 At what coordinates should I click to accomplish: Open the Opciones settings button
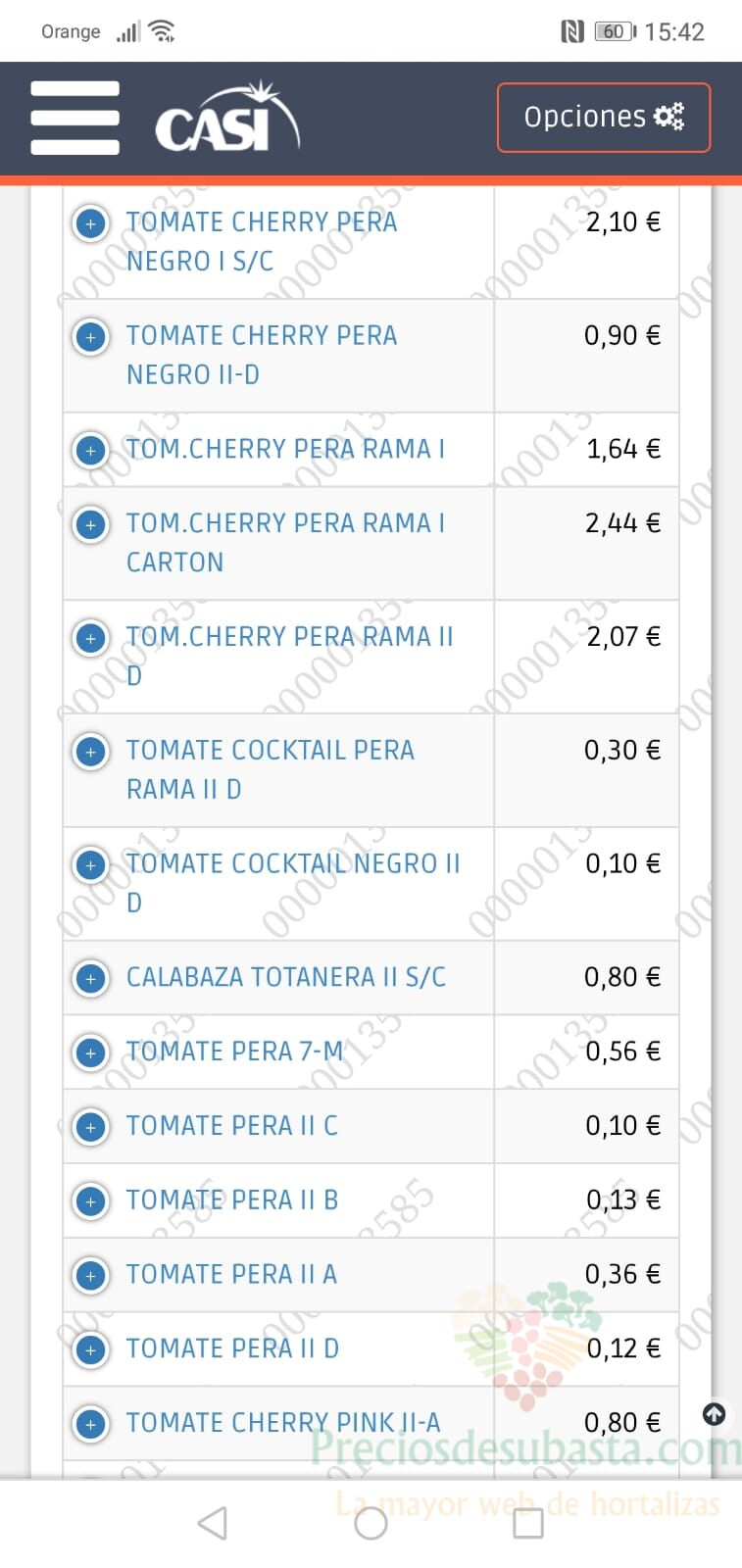(x=603, y=118)
